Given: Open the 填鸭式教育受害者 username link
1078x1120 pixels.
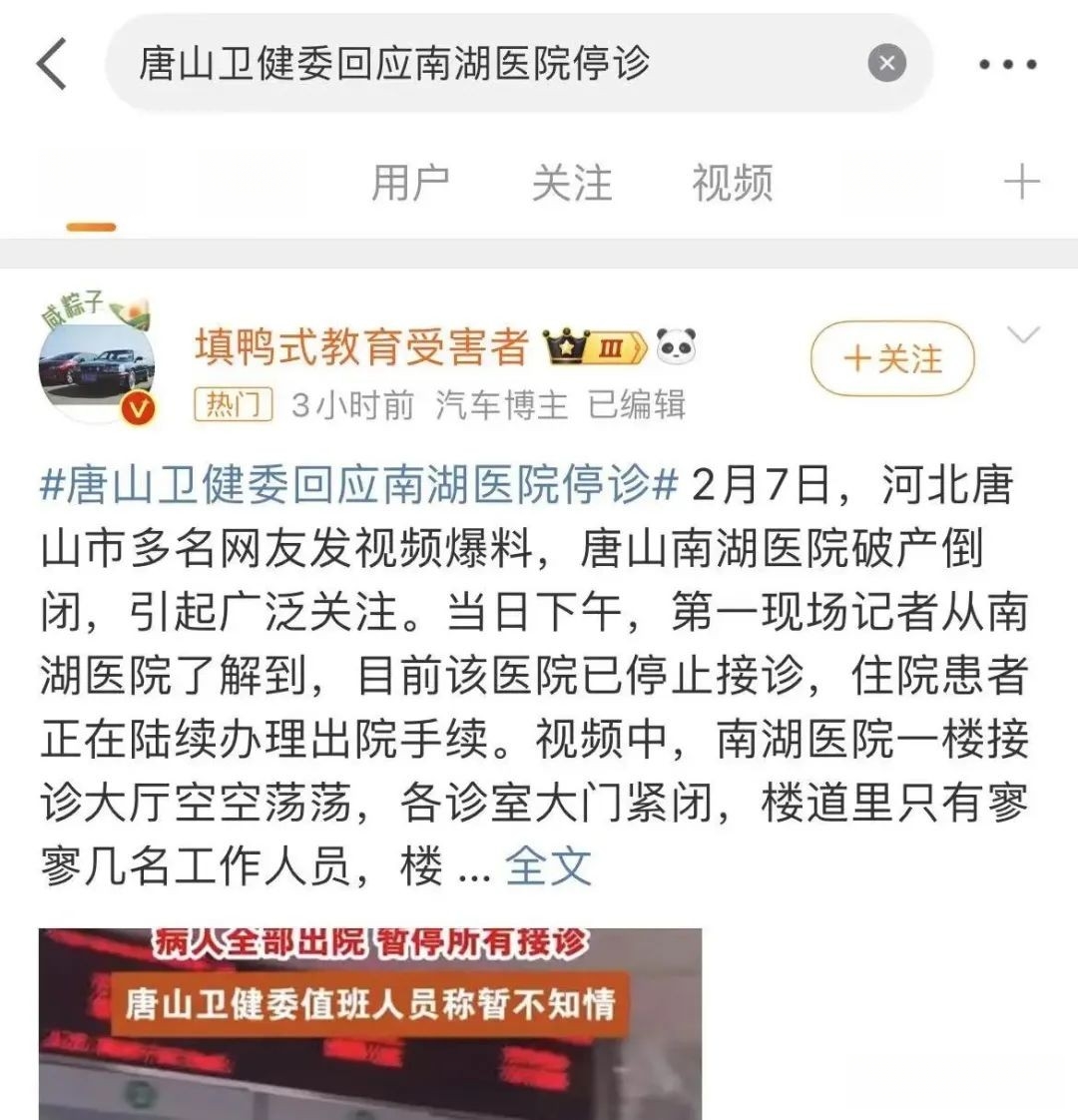Looking at the screenshot, I should pyautogui.click(x=361, y=347).
